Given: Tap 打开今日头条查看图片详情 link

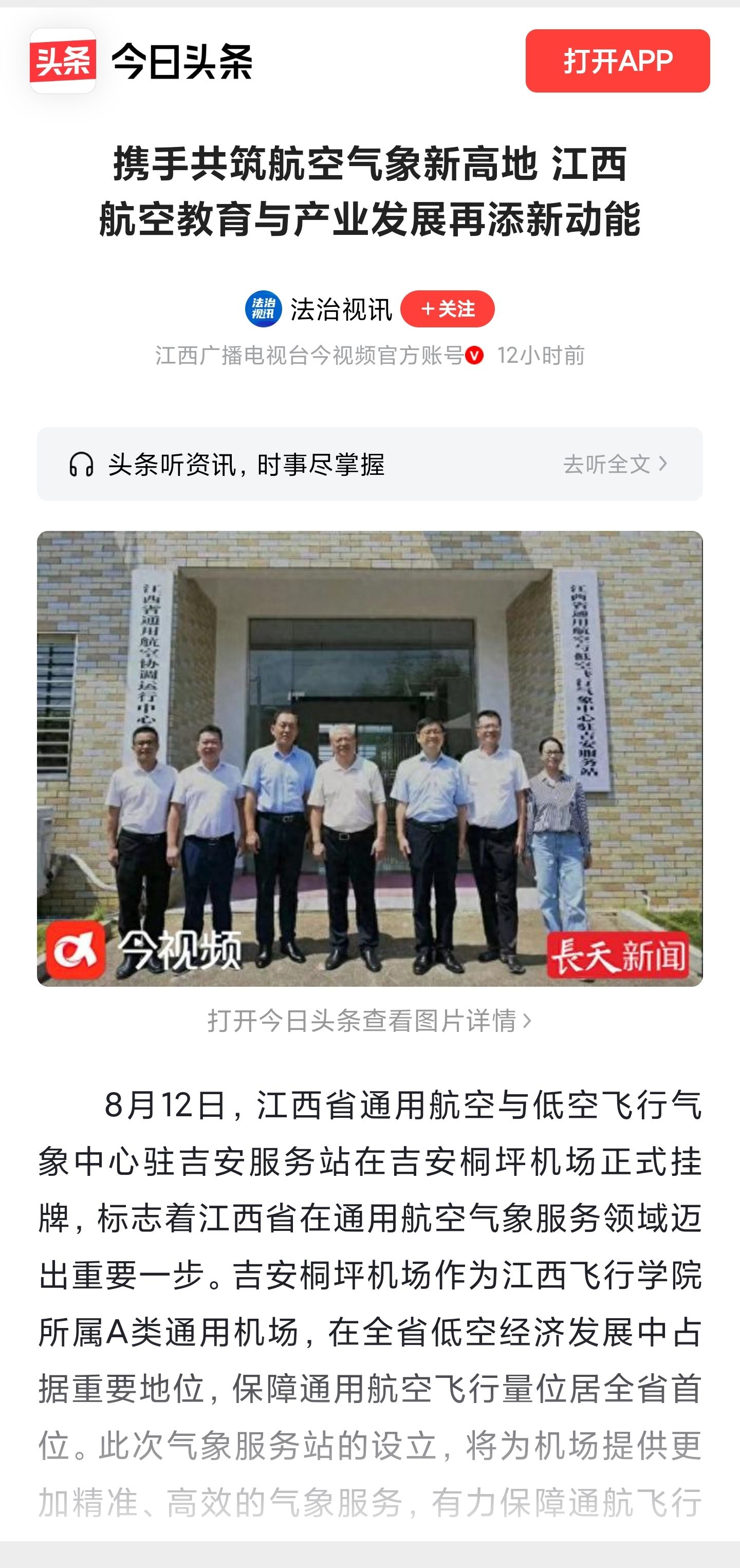Looking at the screenshot, I should click(x=369, y=1021).
